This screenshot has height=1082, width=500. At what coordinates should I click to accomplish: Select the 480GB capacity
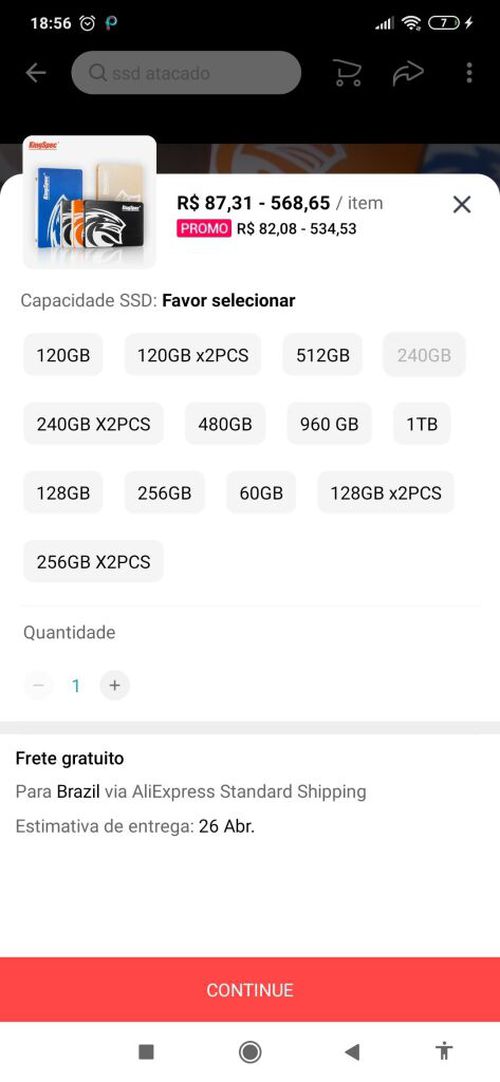(x=225, y=424)
